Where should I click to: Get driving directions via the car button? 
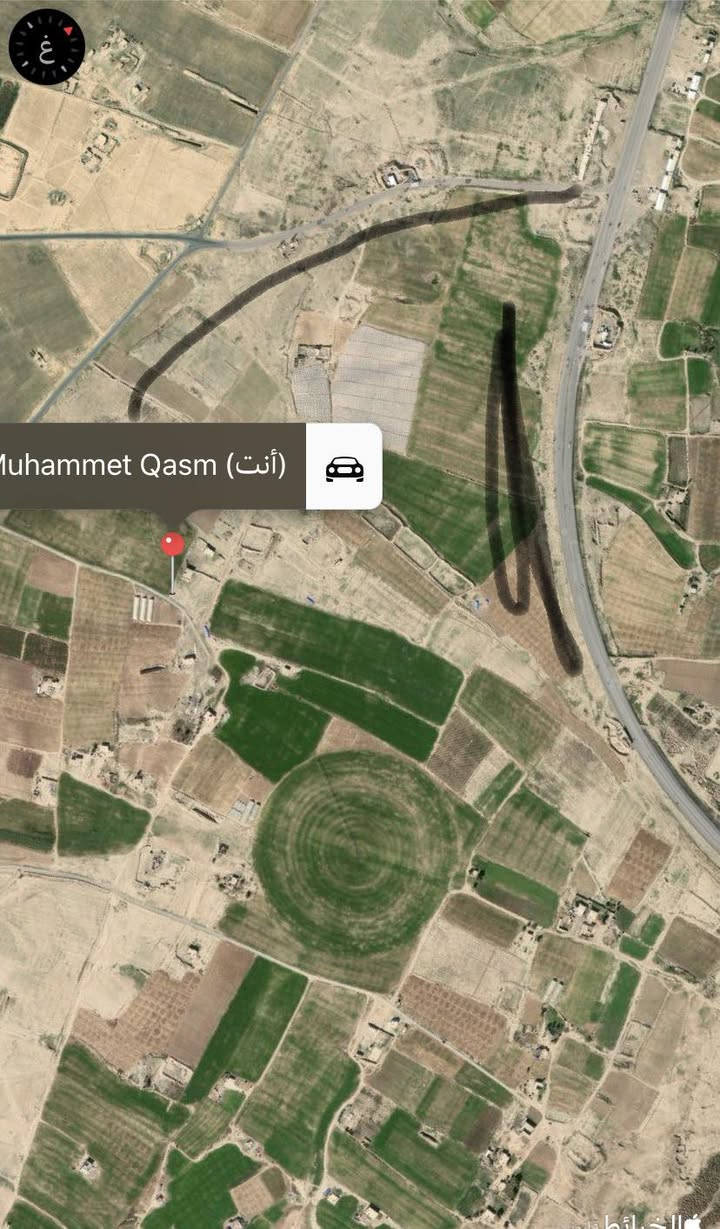pyautogui.click(x=344, y=467)
